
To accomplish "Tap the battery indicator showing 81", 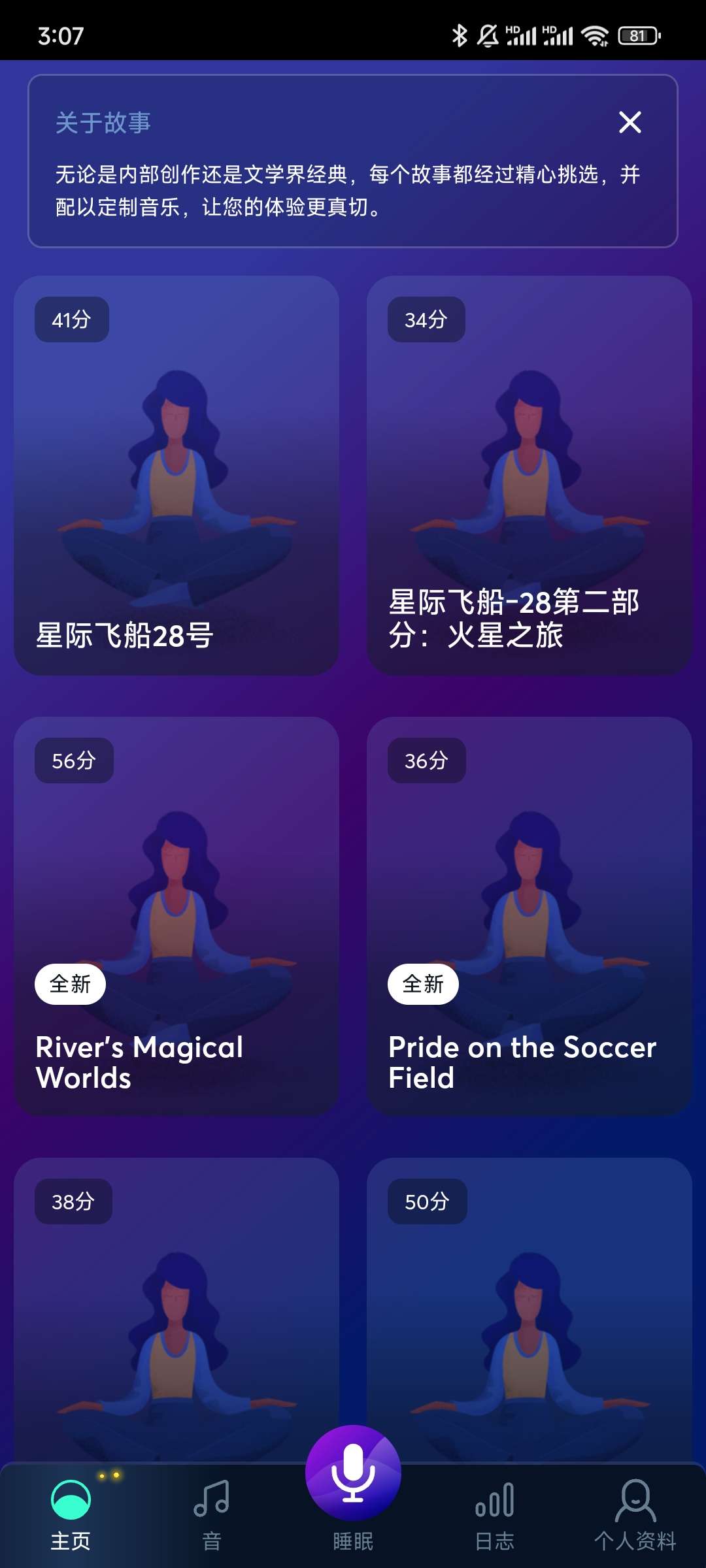I will [637, 36].
